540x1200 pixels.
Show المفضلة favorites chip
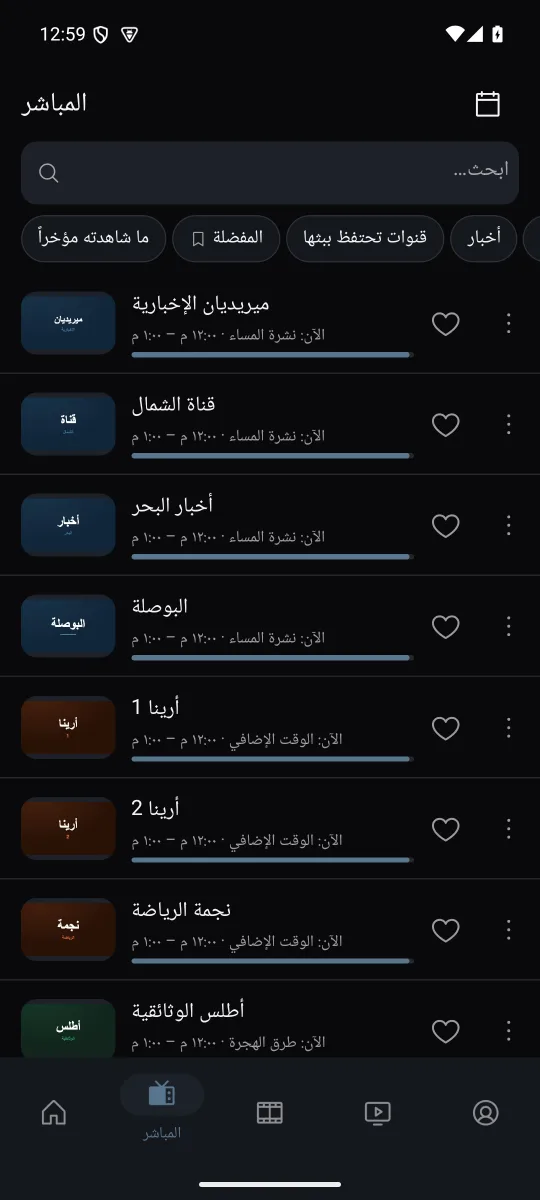(x=226, y=238)
